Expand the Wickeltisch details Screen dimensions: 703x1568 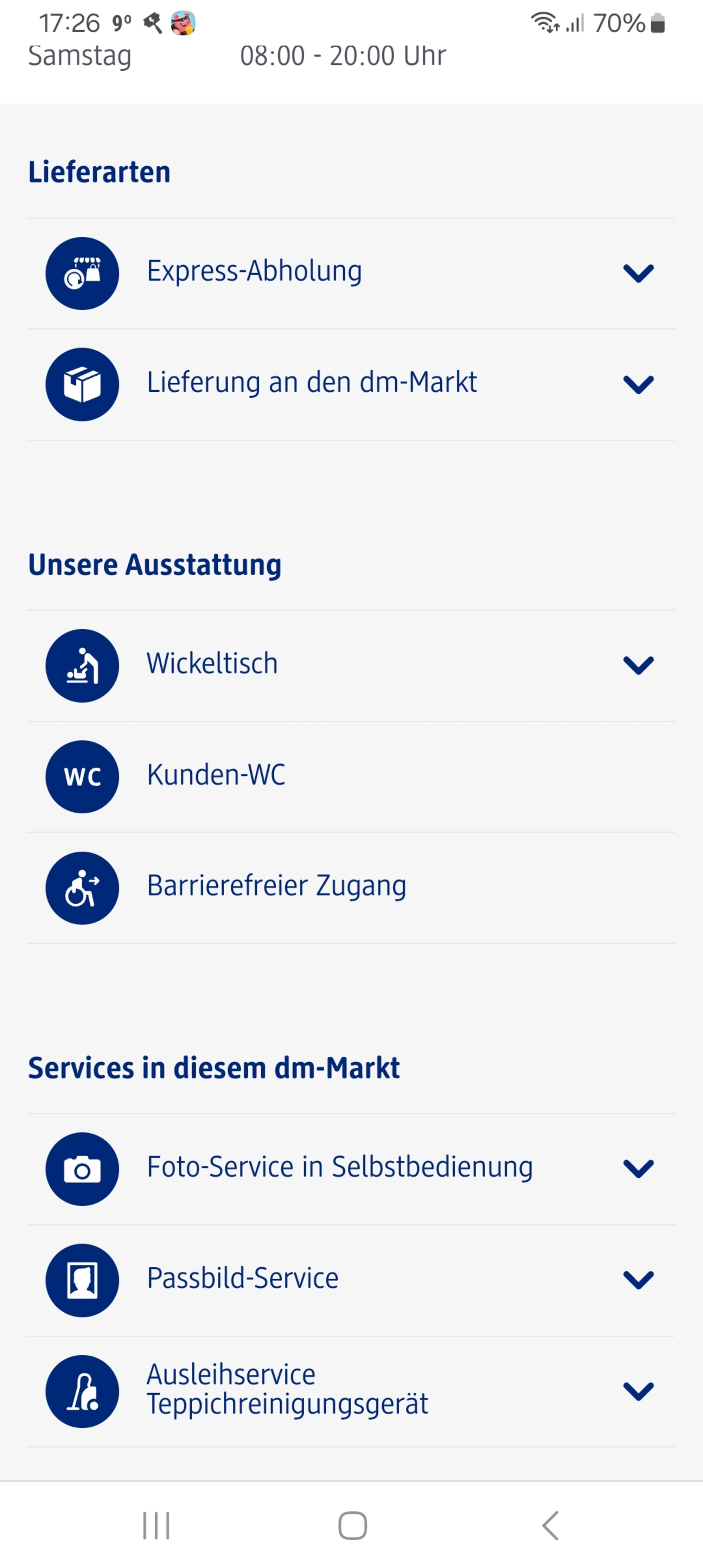pos(351,666)
